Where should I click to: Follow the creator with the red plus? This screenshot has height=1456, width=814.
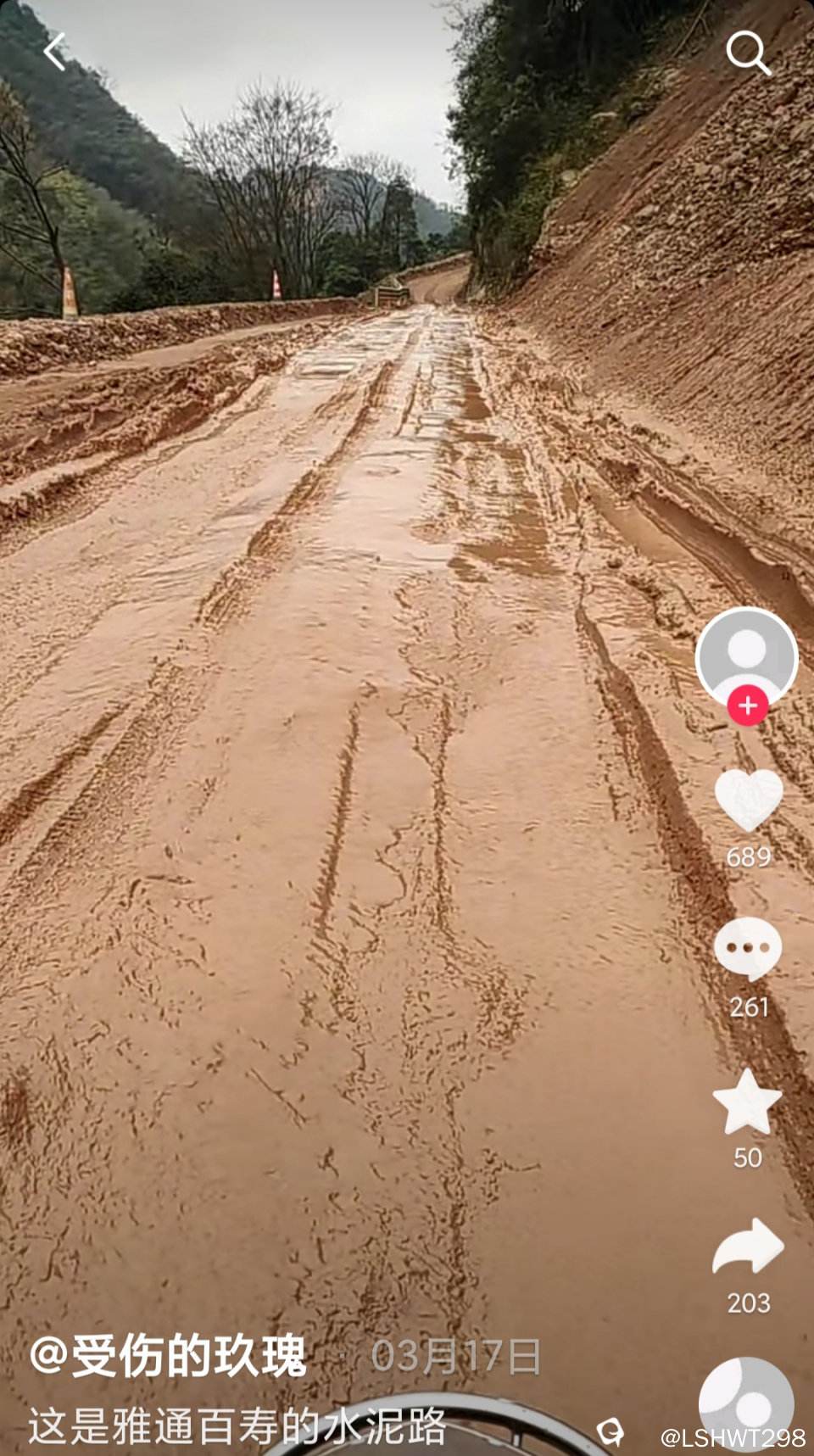coord(747,706)
